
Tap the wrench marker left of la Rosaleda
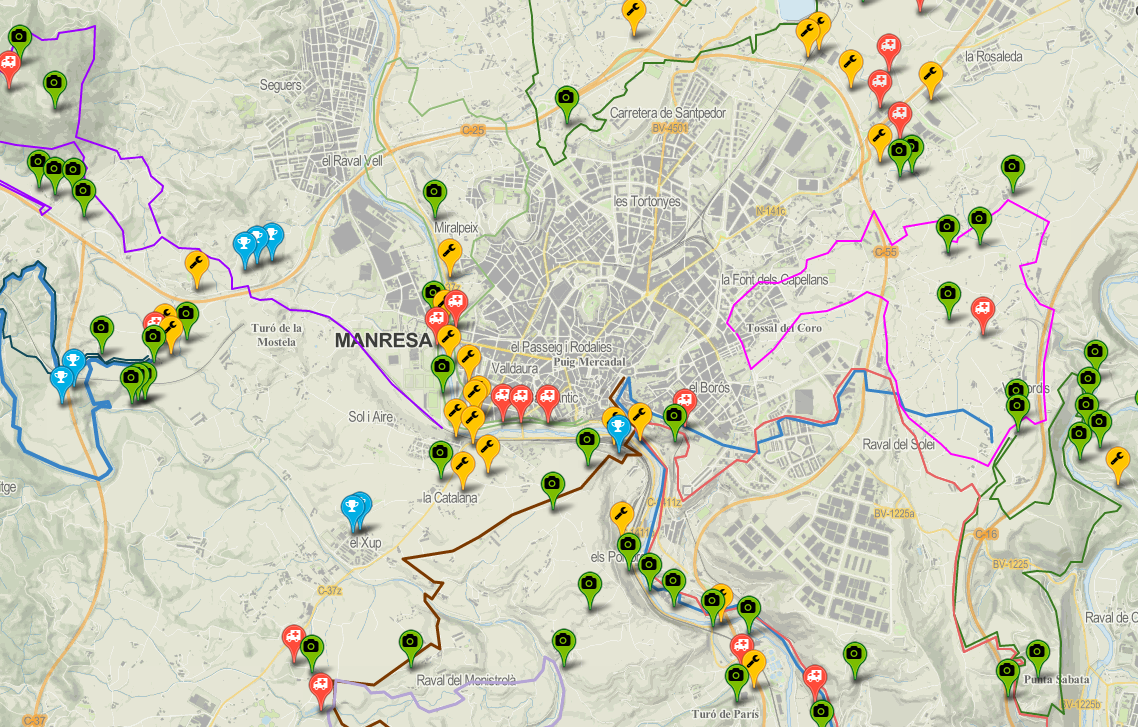(930, 75)
